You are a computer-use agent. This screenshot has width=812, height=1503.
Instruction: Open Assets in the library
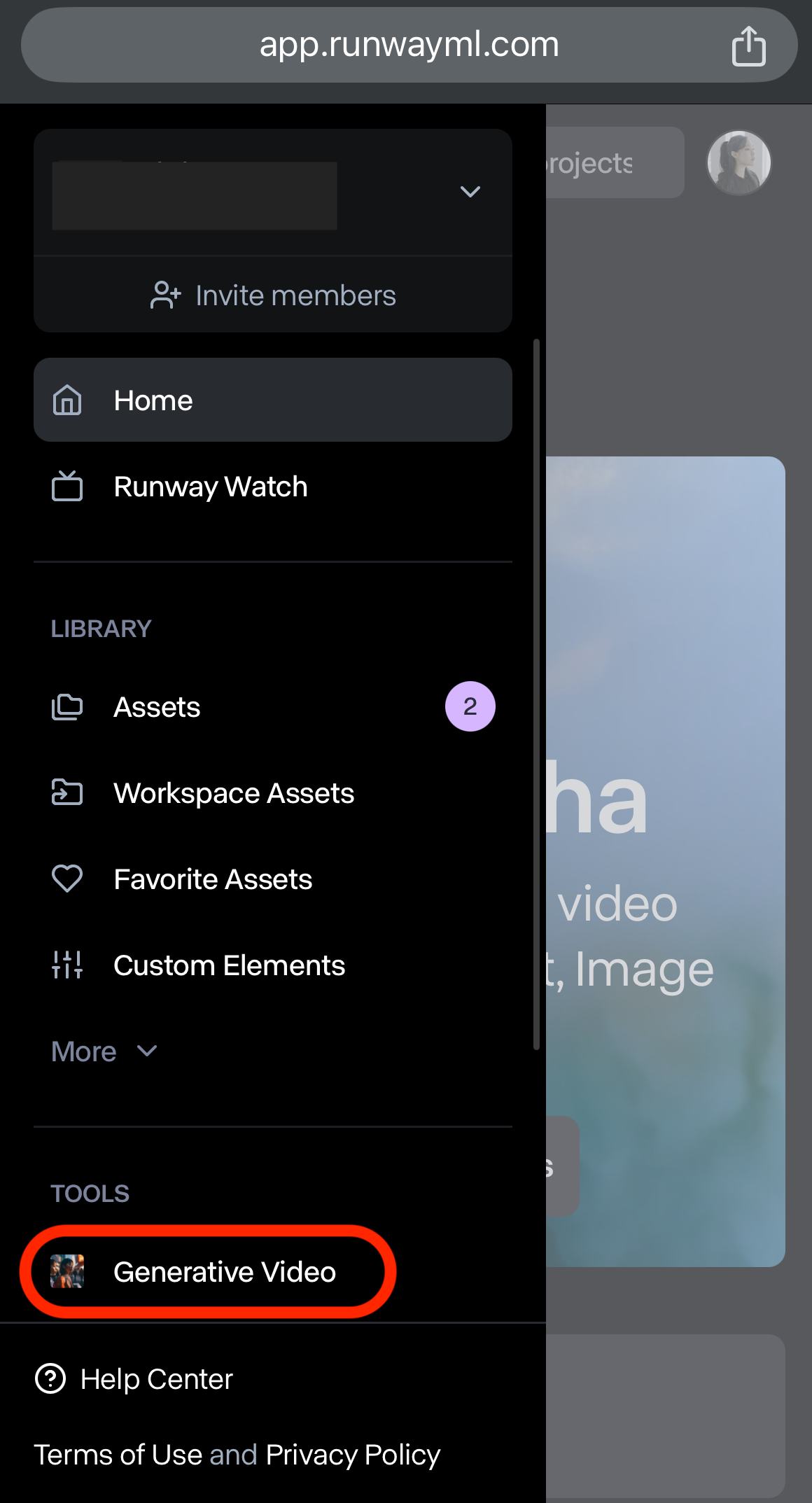[x=157, y=707]
